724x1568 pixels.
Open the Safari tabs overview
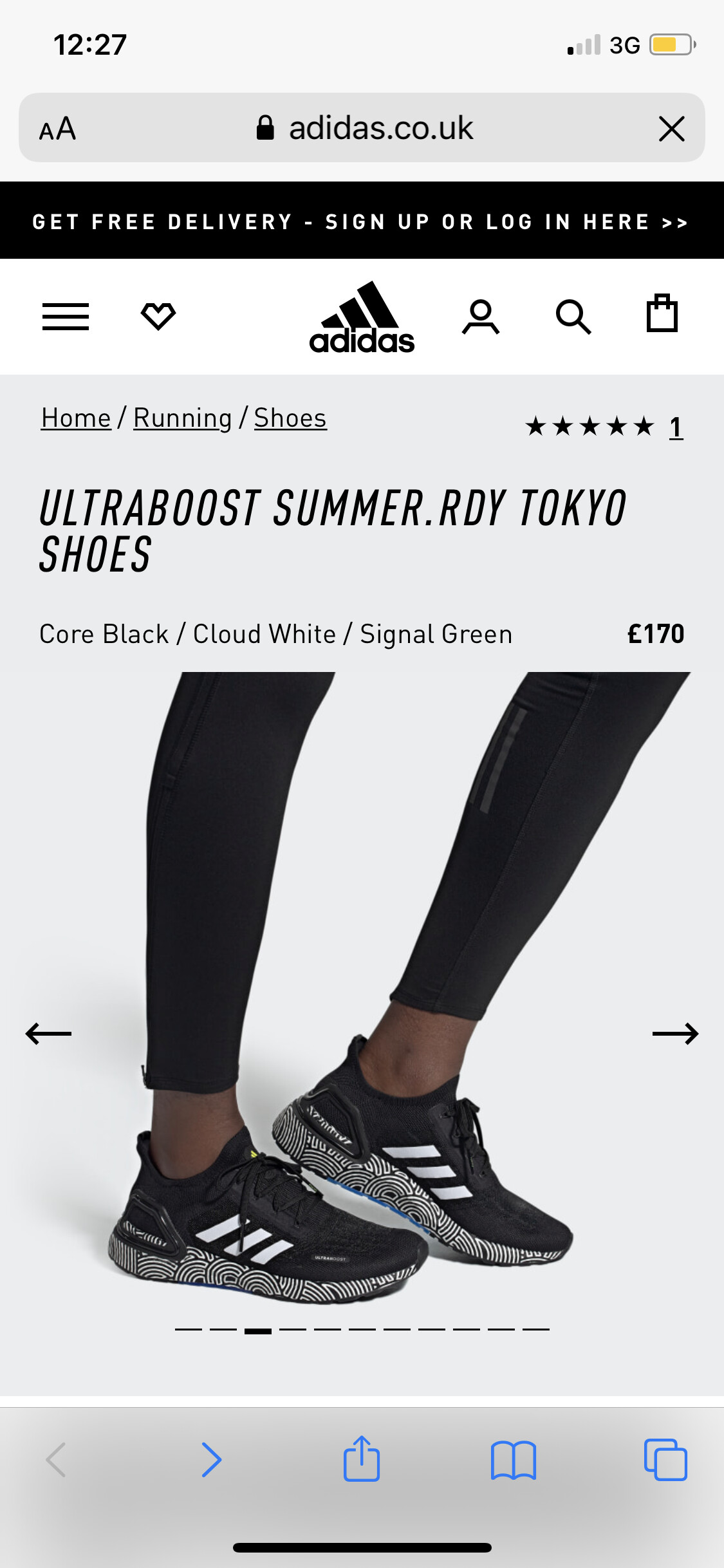[665, 1459]
